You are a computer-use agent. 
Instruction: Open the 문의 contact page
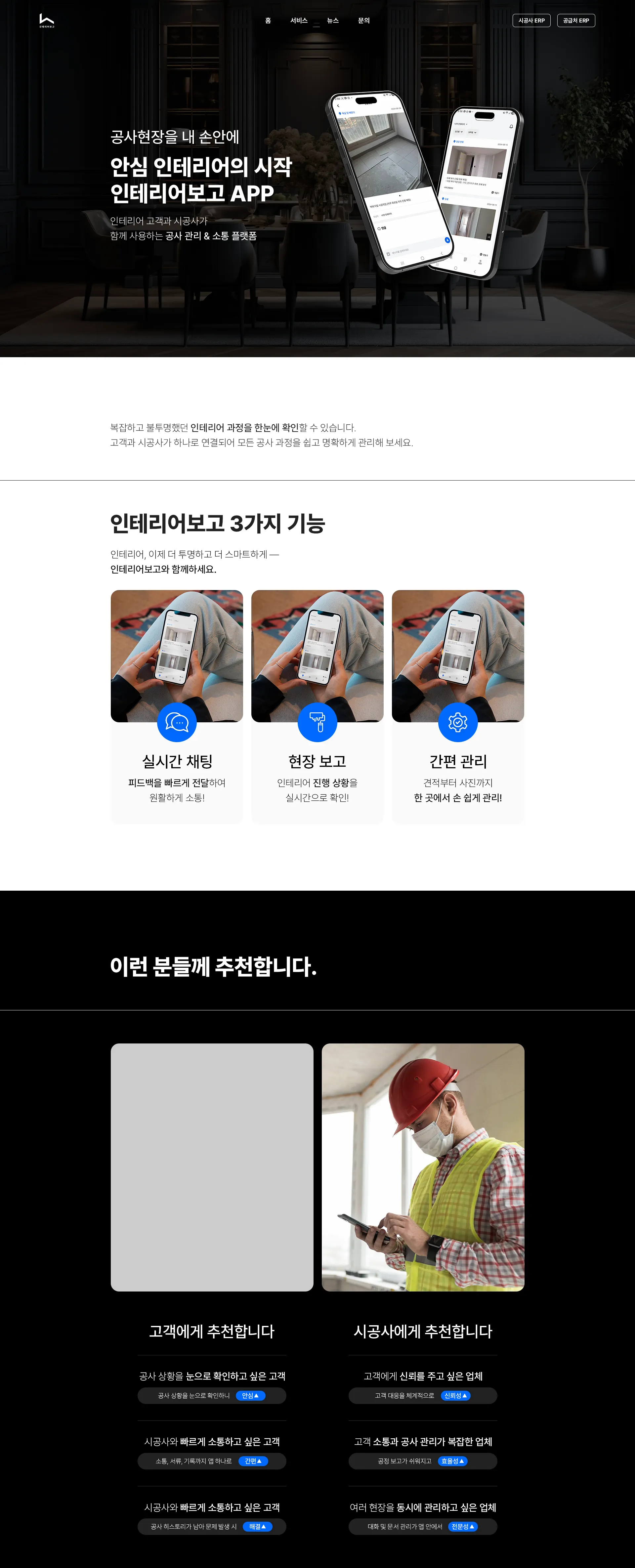tap(363, 21)
